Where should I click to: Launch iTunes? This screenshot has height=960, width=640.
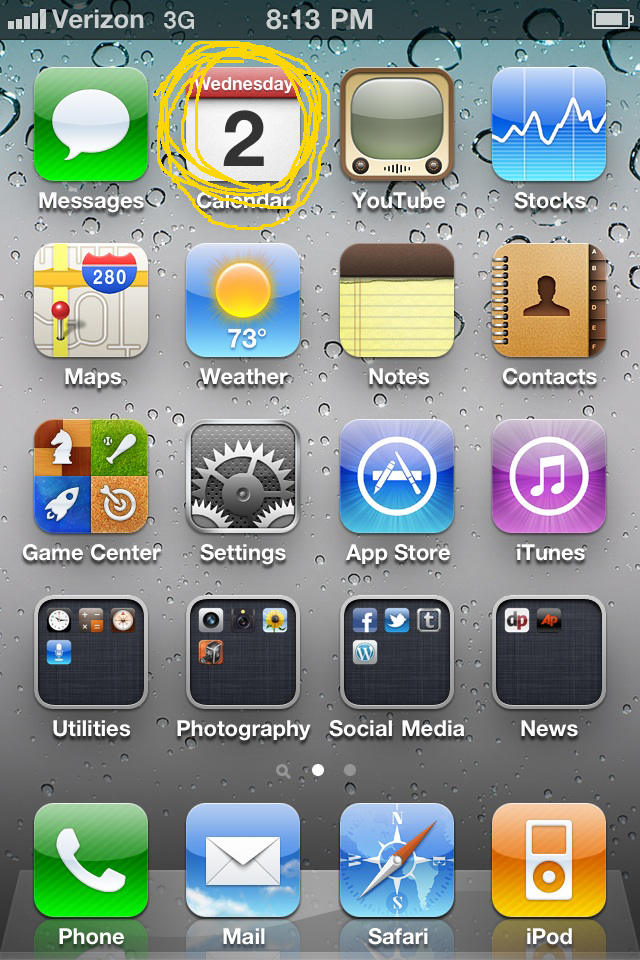pos(549,476)
